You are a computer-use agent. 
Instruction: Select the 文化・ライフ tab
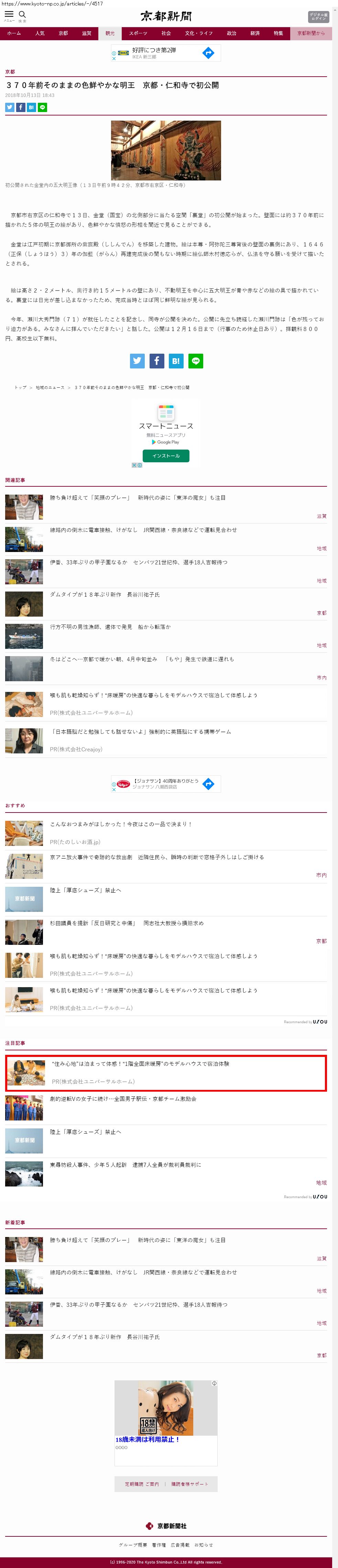click(x=198, y=33)
